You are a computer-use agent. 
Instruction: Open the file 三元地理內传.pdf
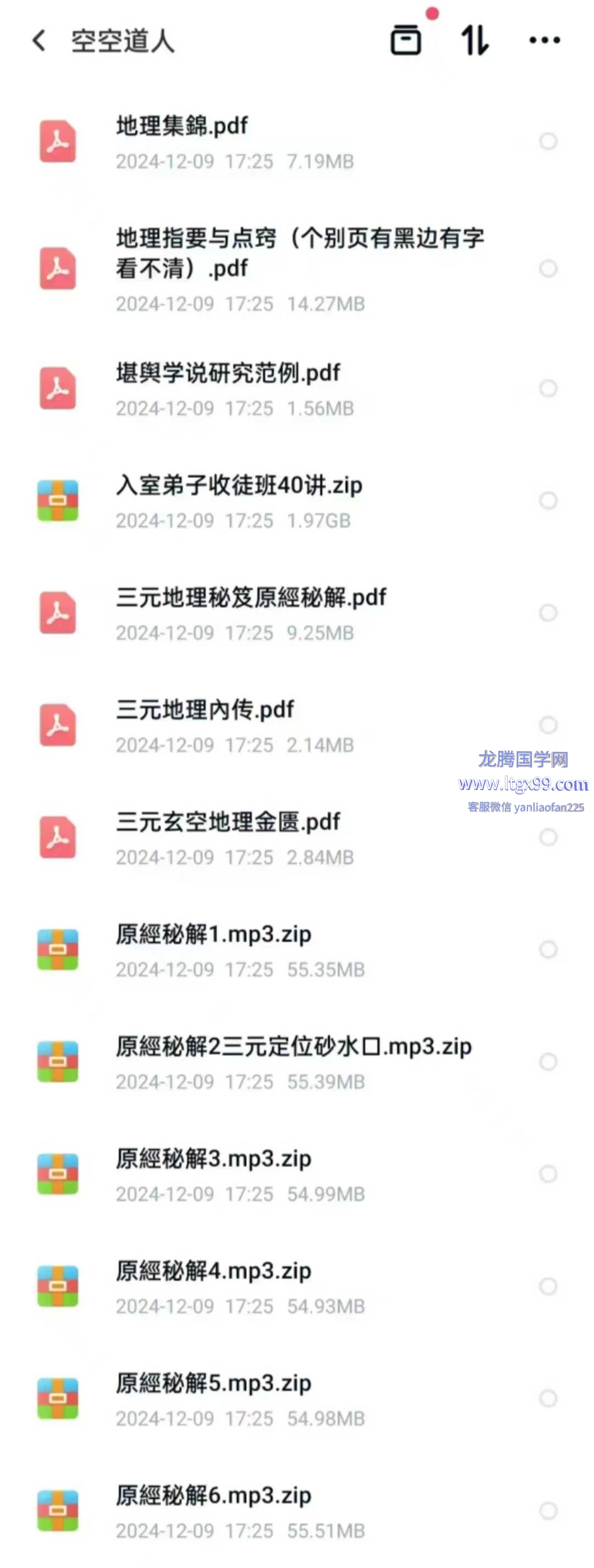coord(205,710)
